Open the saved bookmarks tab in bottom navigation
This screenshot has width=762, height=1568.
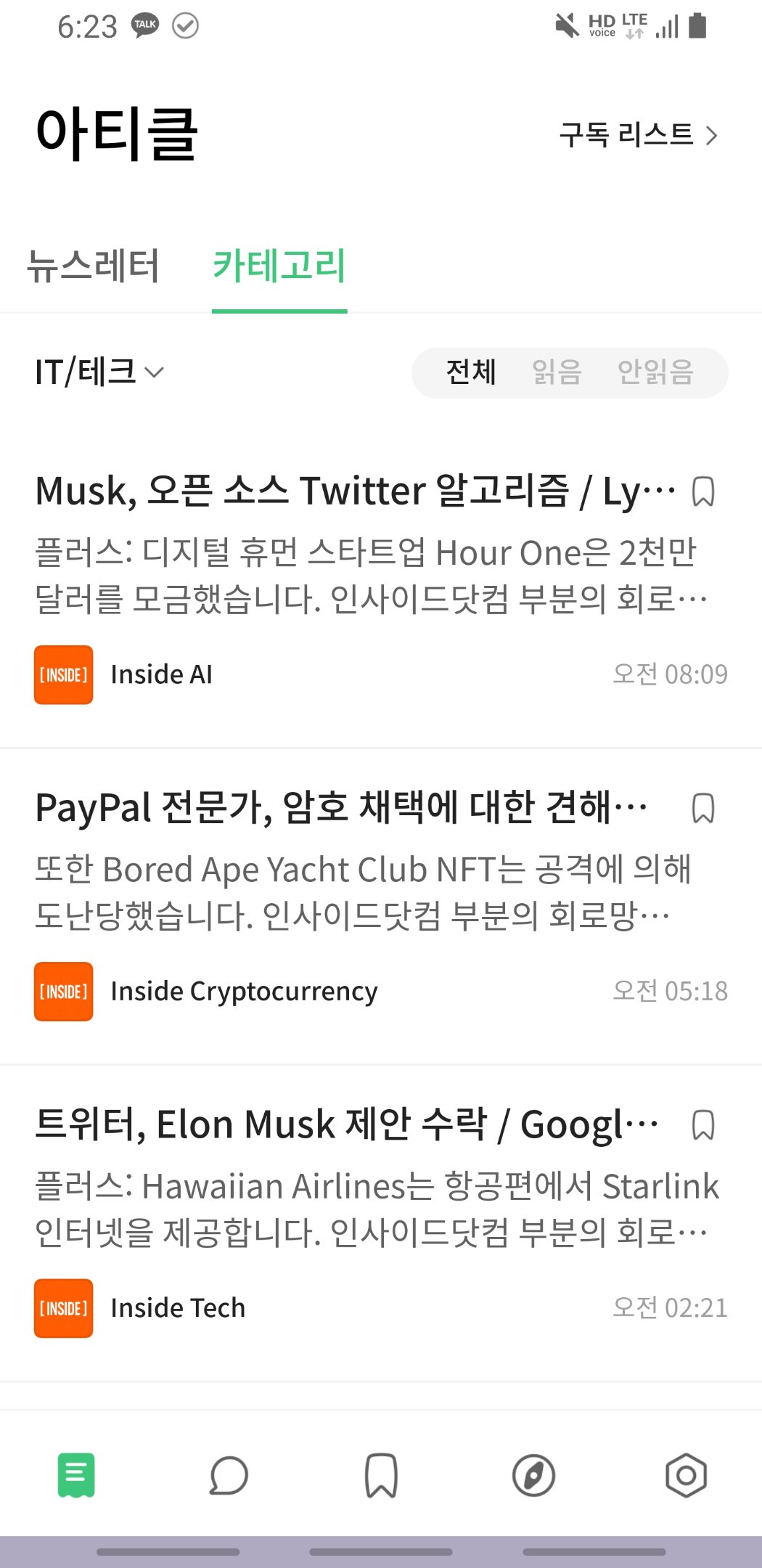(381, 1475)
